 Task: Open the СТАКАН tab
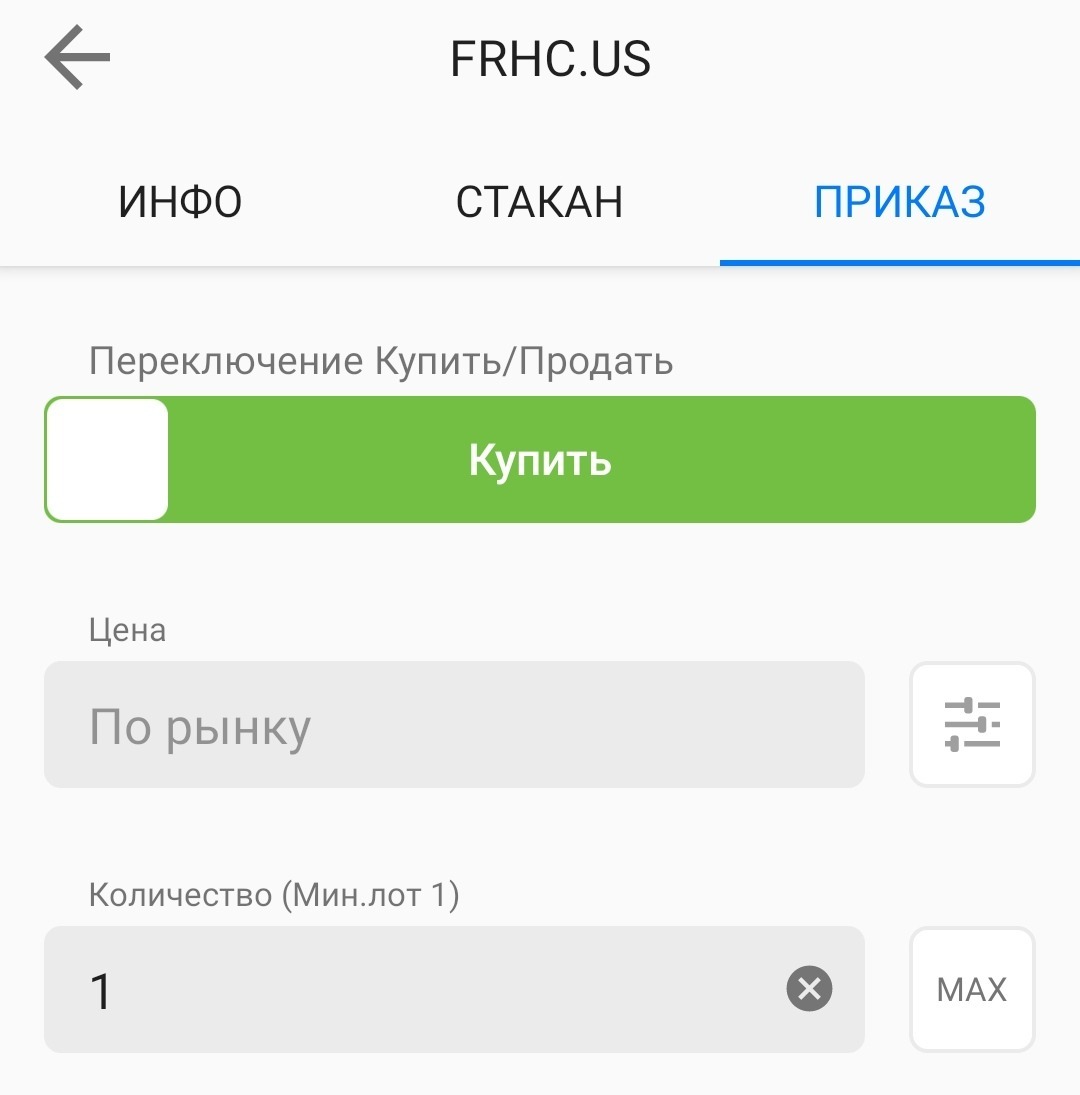(539, 202)
